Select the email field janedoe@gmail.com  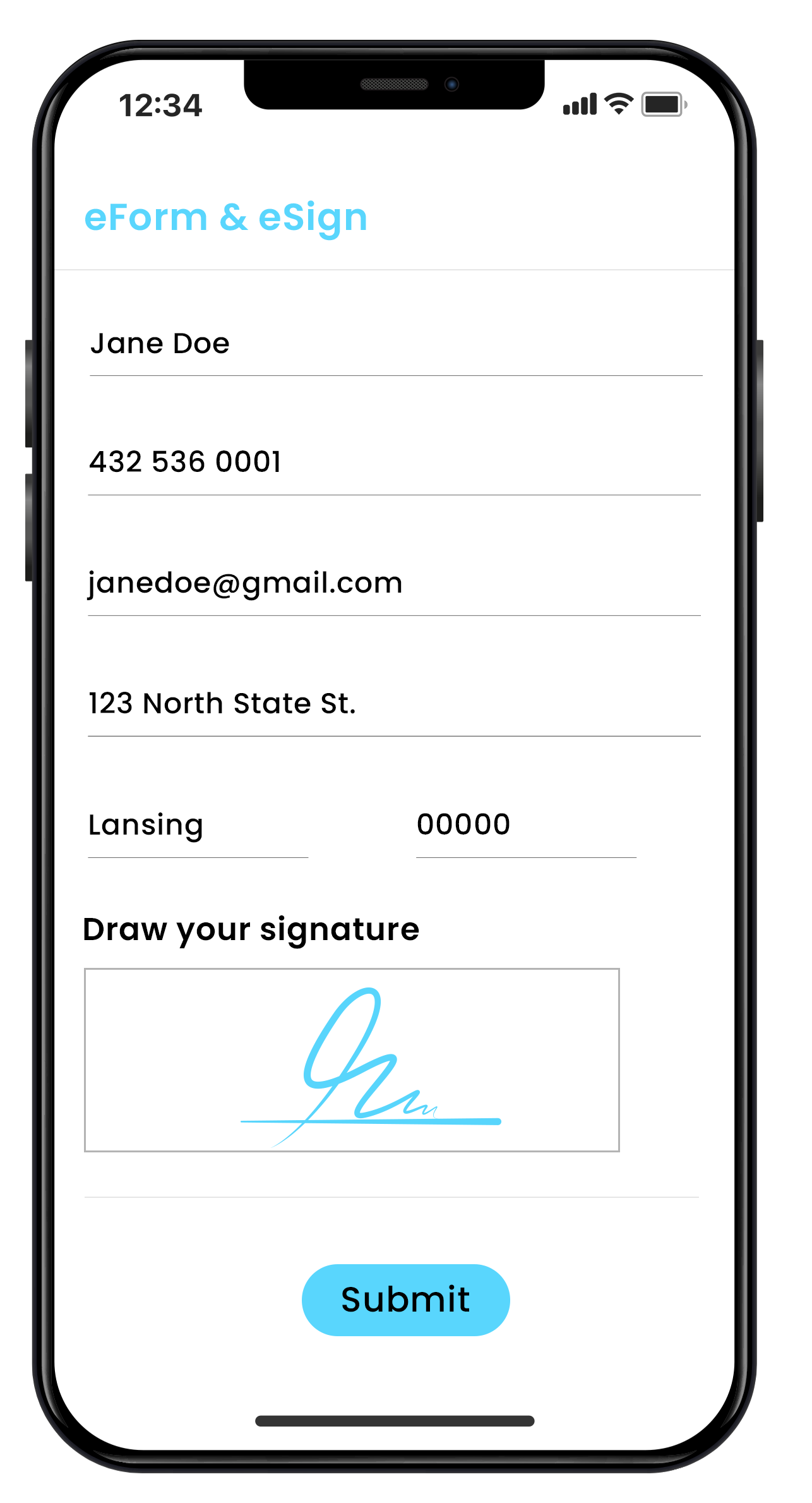[x=394, y=583]
